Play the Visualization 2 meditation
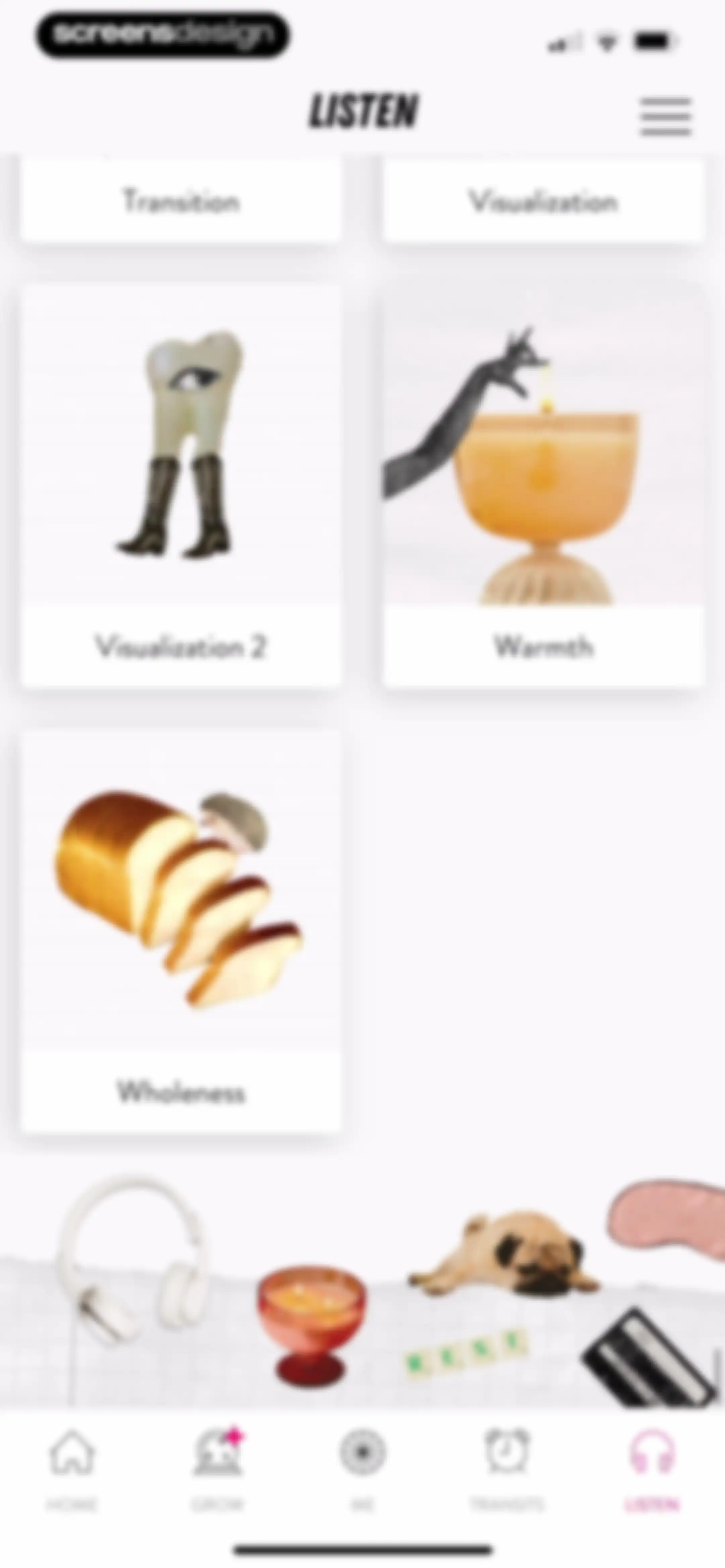Viewport: 725px width, 1568px height. [181, 486]
